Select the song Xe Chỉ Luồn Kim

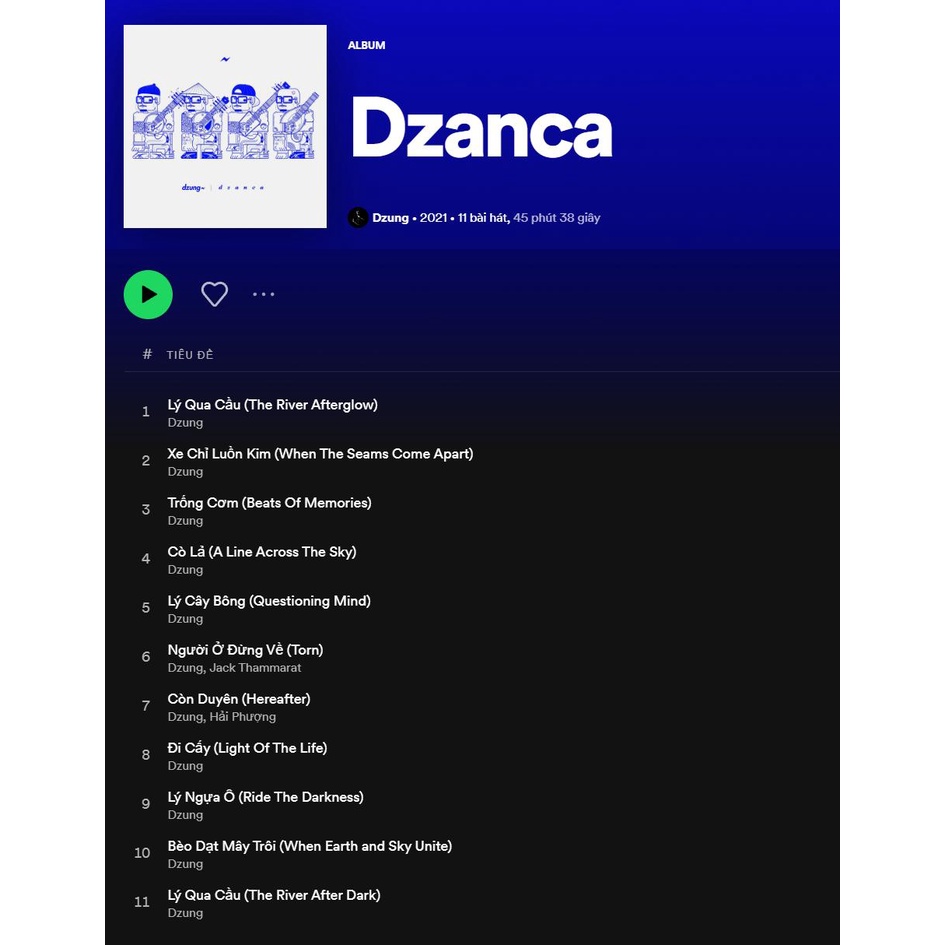coord(320,454)
